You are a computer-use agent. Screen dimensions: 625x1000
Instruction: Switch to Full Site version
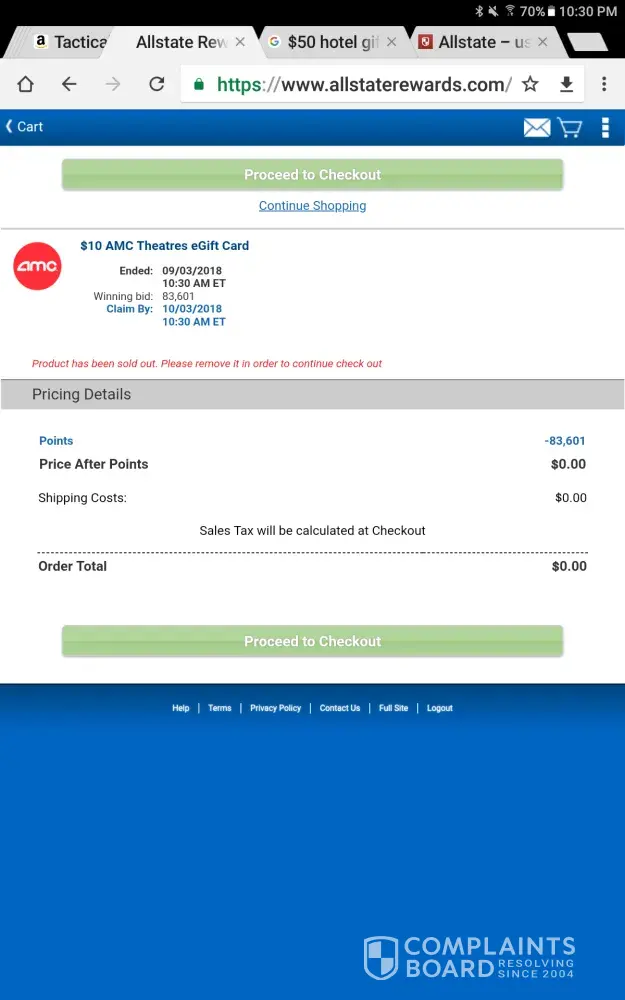click(393, 708)
